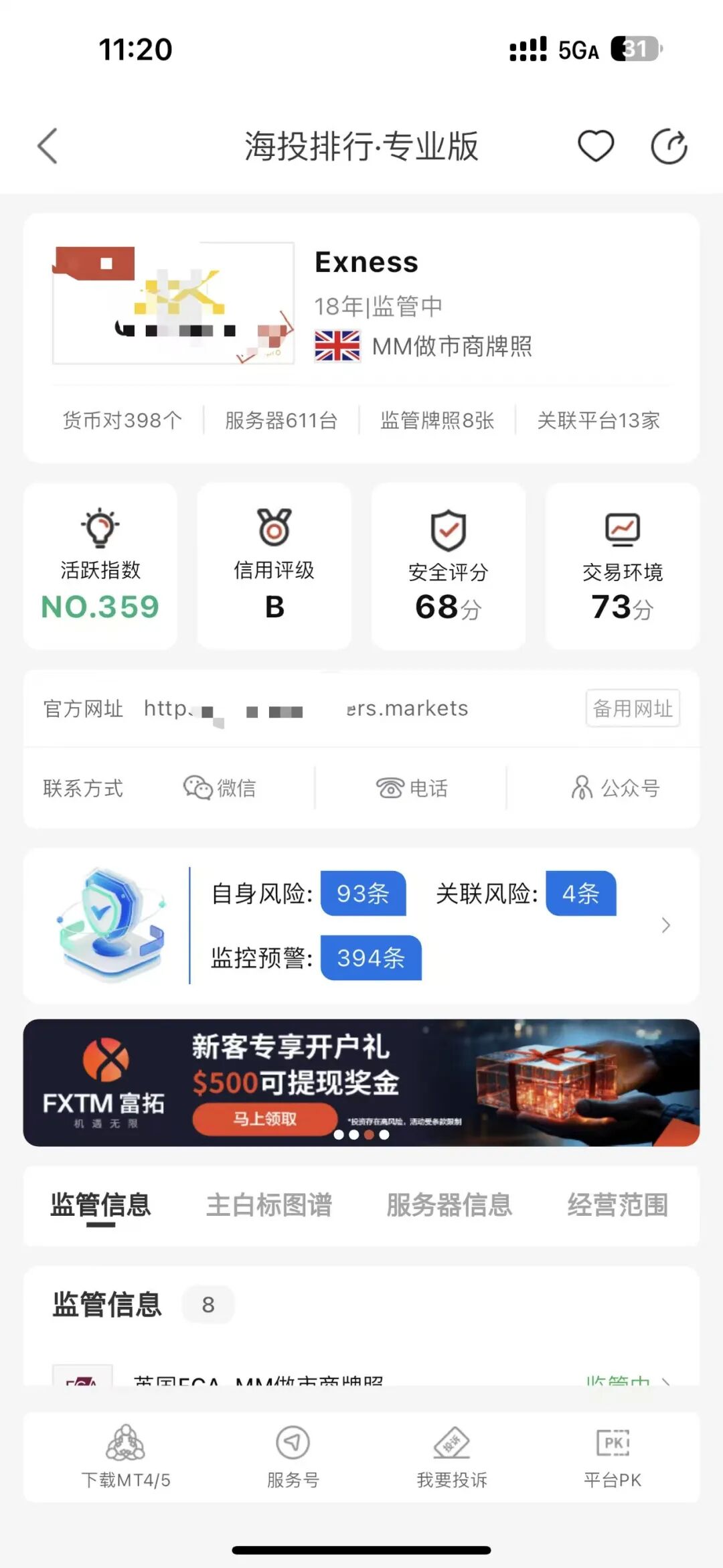Select the 经营范围 tab
The width and height of the screenshot is (723, 1568).
(618, 1204)
